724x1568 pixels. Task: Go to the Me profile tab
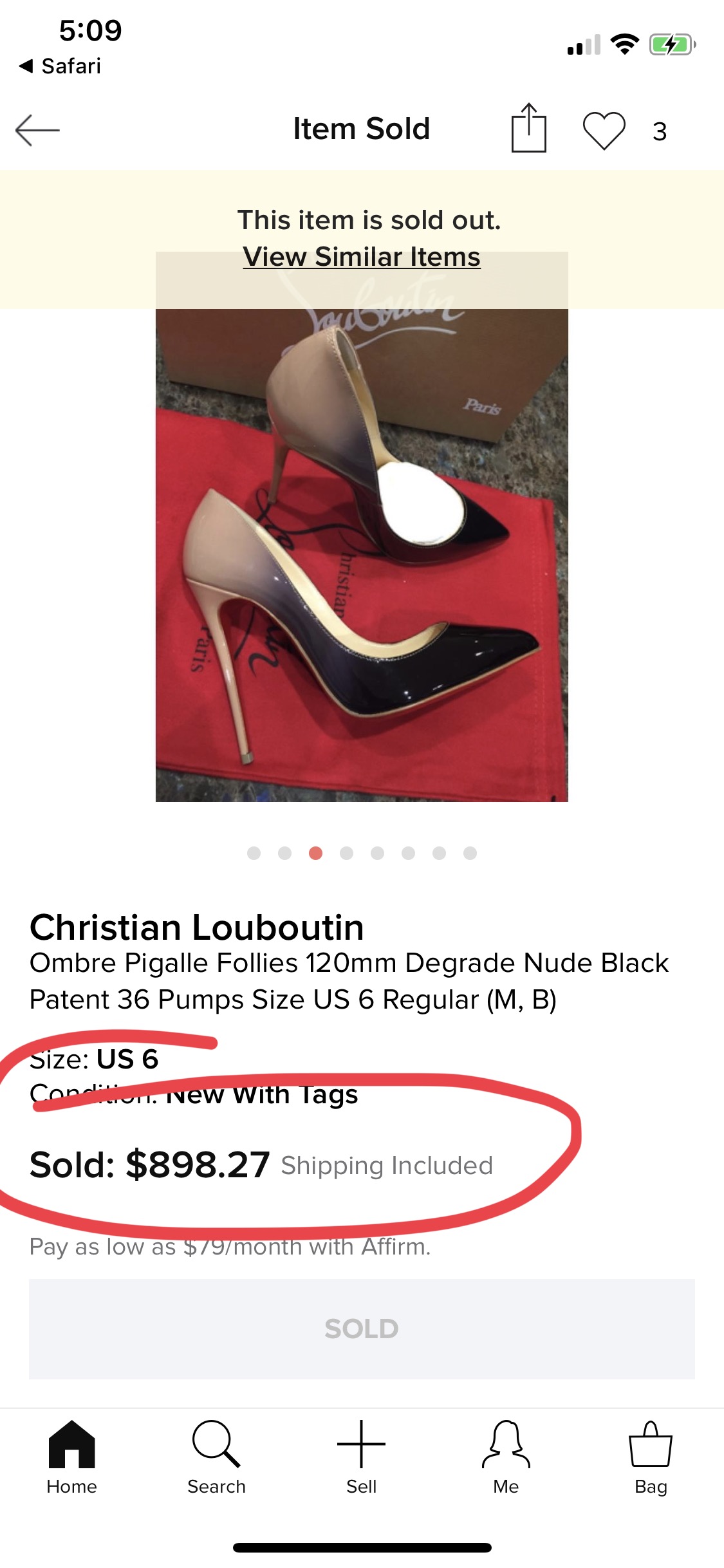coord(506,1457)
